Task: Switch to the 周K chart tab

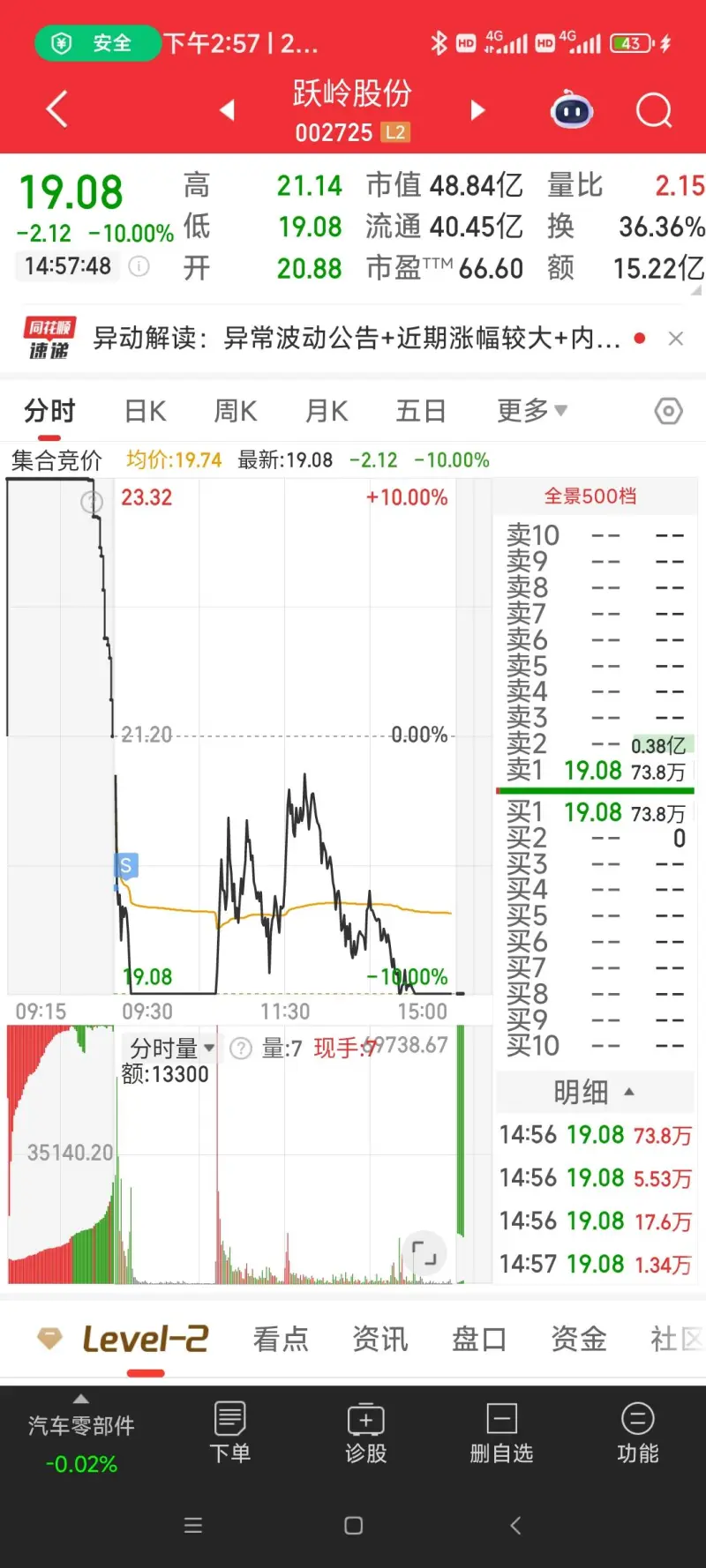Action: [x=236, y=411]
